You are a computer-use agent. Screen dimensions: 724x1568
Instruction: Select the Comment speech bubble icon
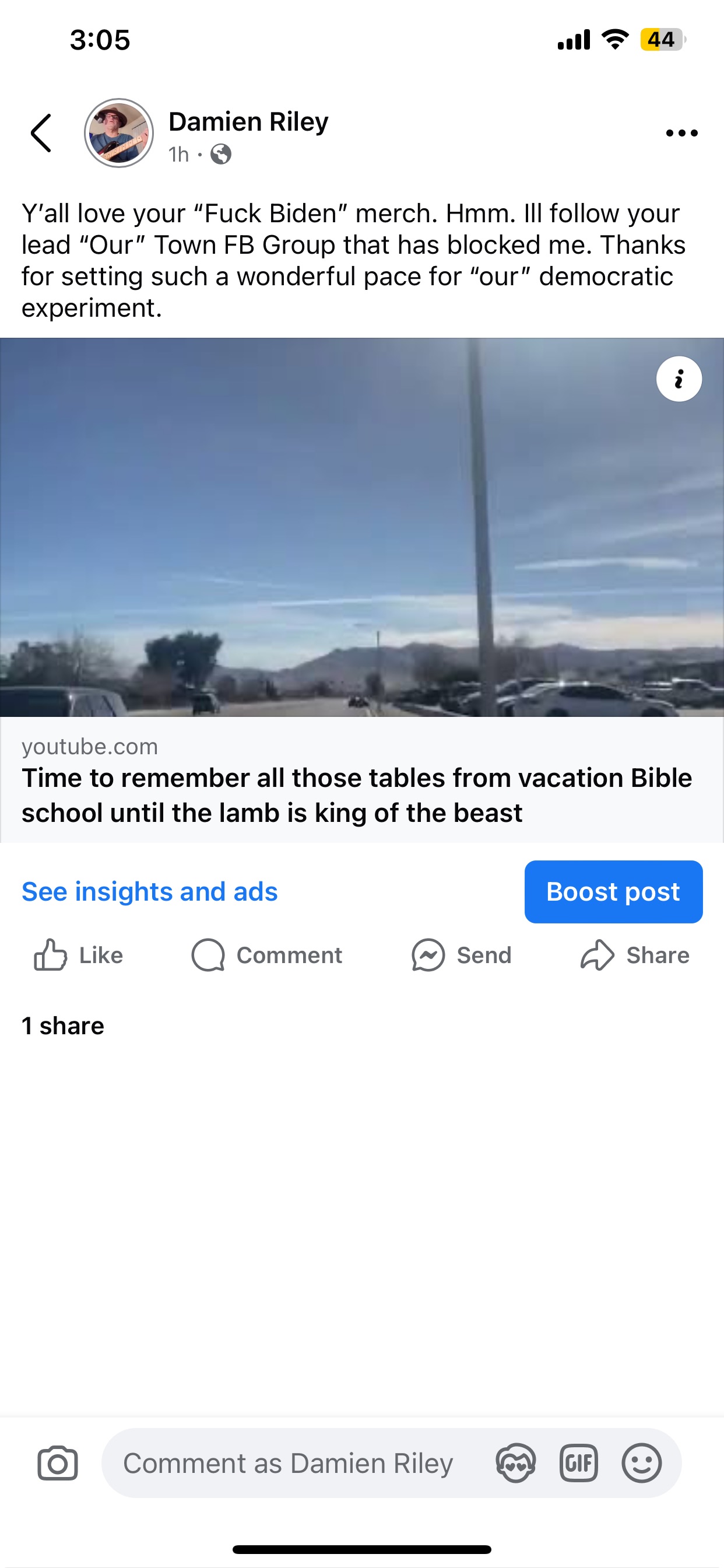click(x=208, y=954)
